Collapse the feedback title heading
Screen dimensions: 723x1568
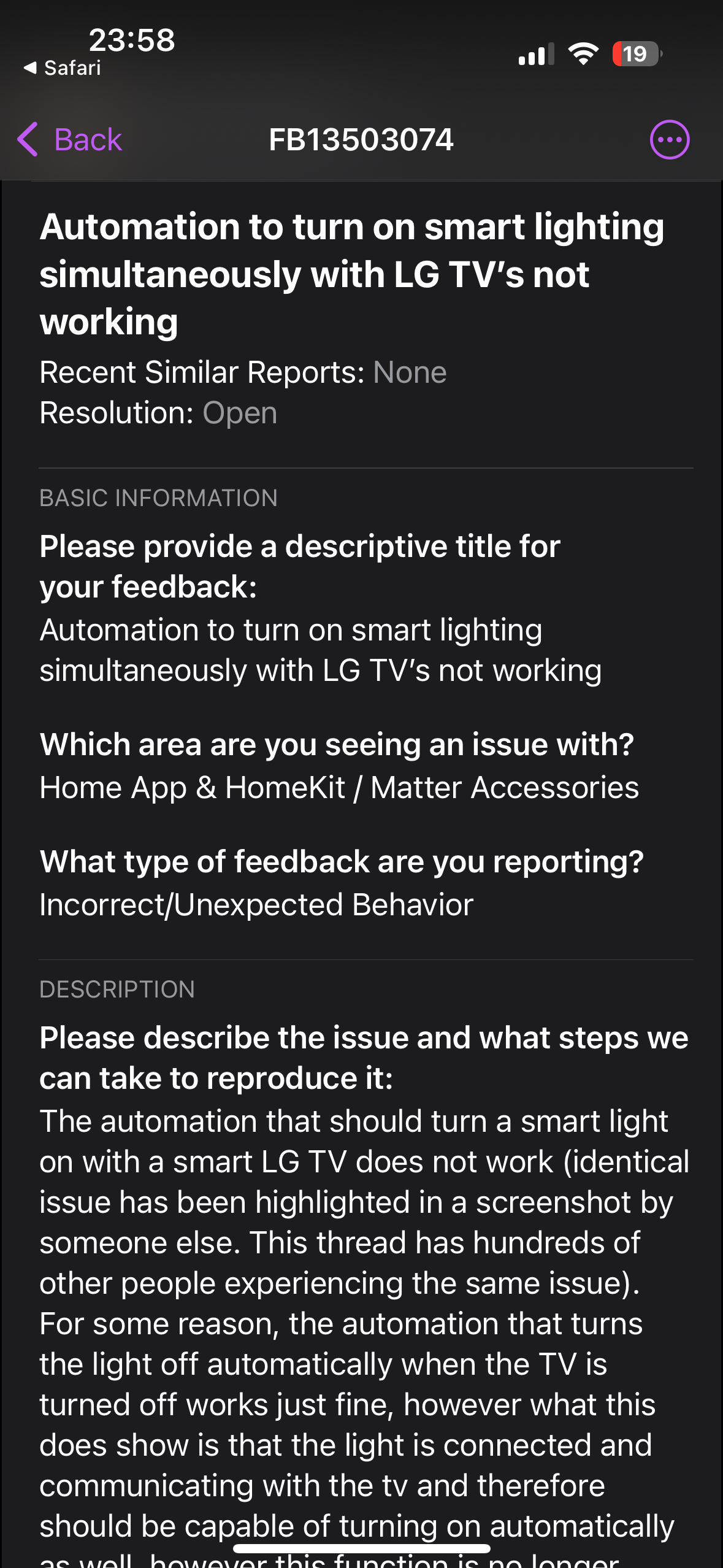351,273
